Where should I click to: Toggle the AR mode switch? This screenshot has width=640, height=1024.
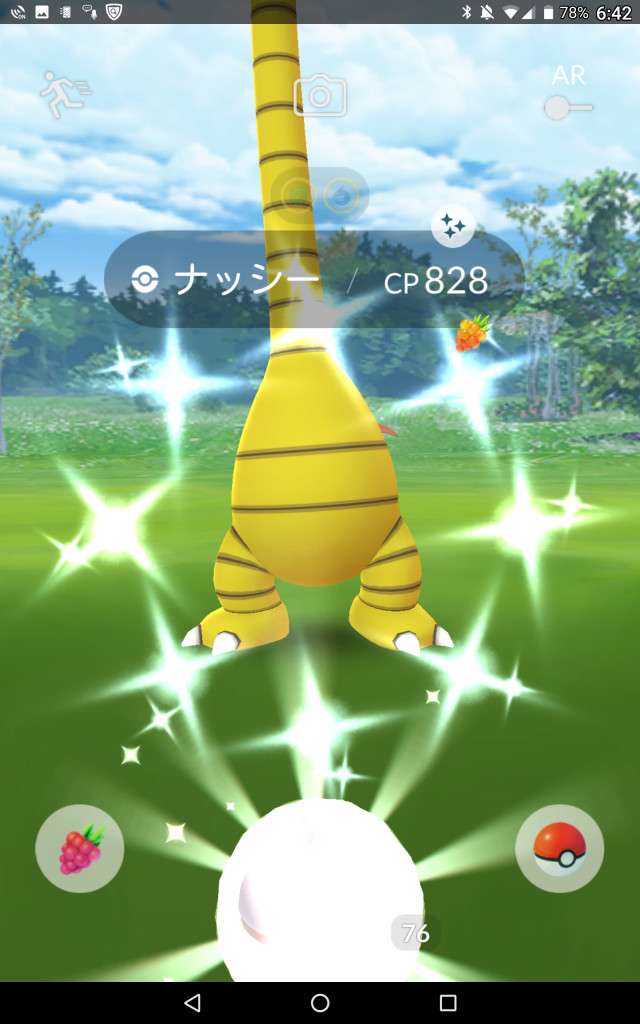568,107
